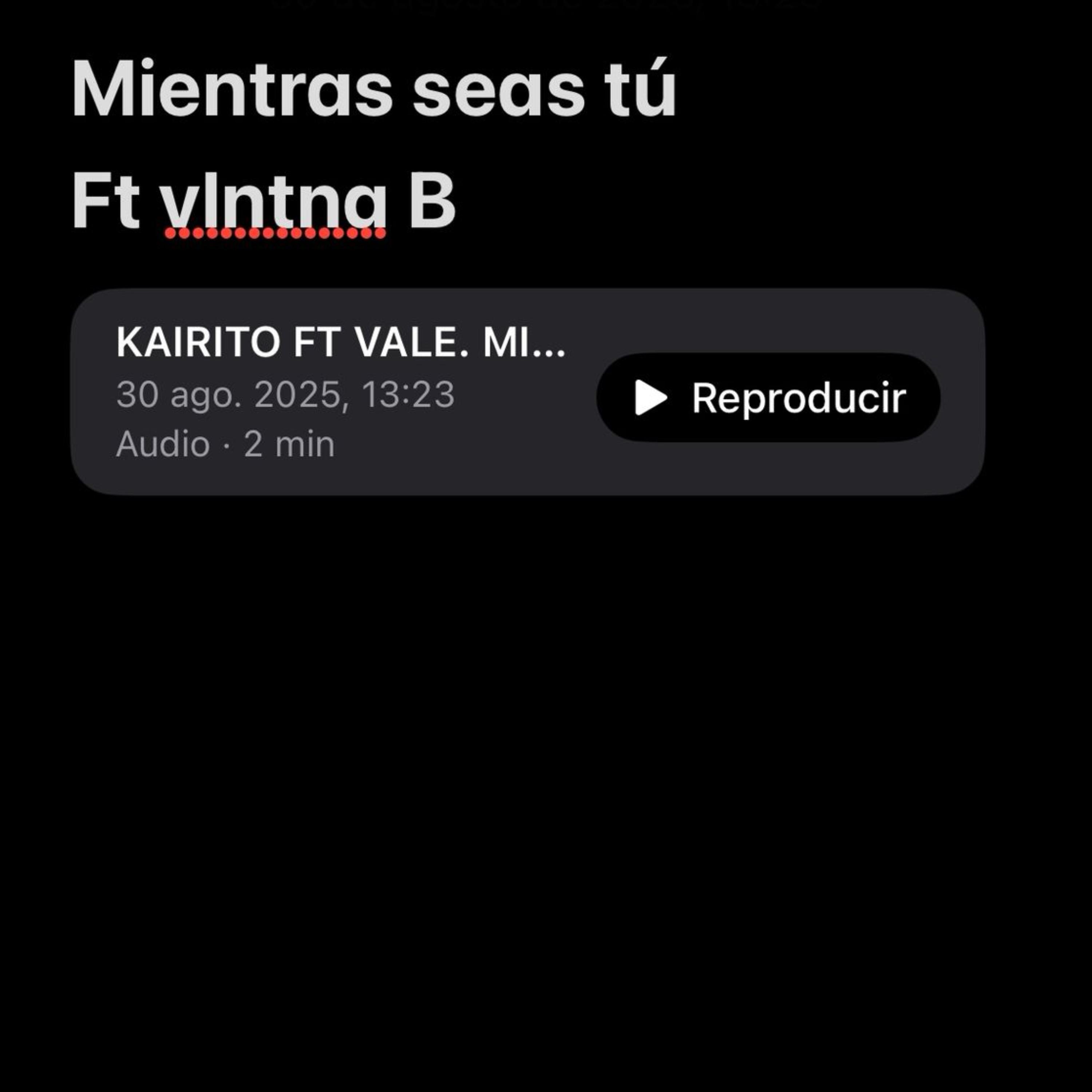The width and height of the screenshot is (1092, 1092).
Task: Open the KAIRITO FT VALE audio attachment card
Action: 339,393
